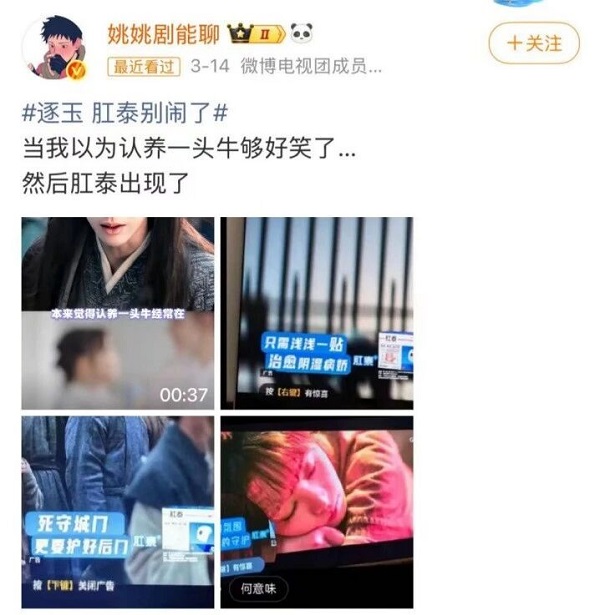Follow user with the +关注 button
Screen dimensions: 600x615
coord(535,44)
